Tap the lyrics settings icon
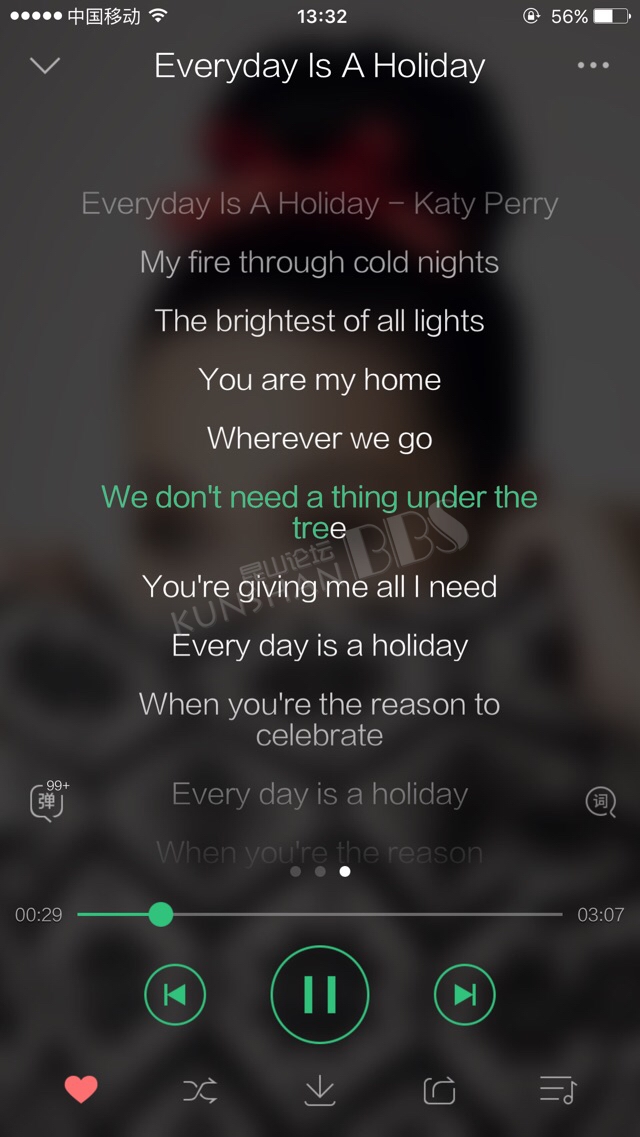Viewport: 640px width, 1137px height. [600, 802]
